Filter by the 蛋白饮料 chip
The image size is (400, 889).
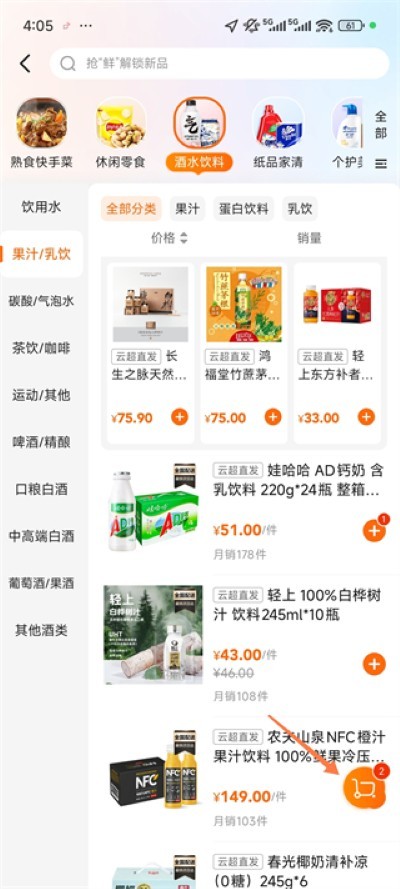tap(244, 209)
